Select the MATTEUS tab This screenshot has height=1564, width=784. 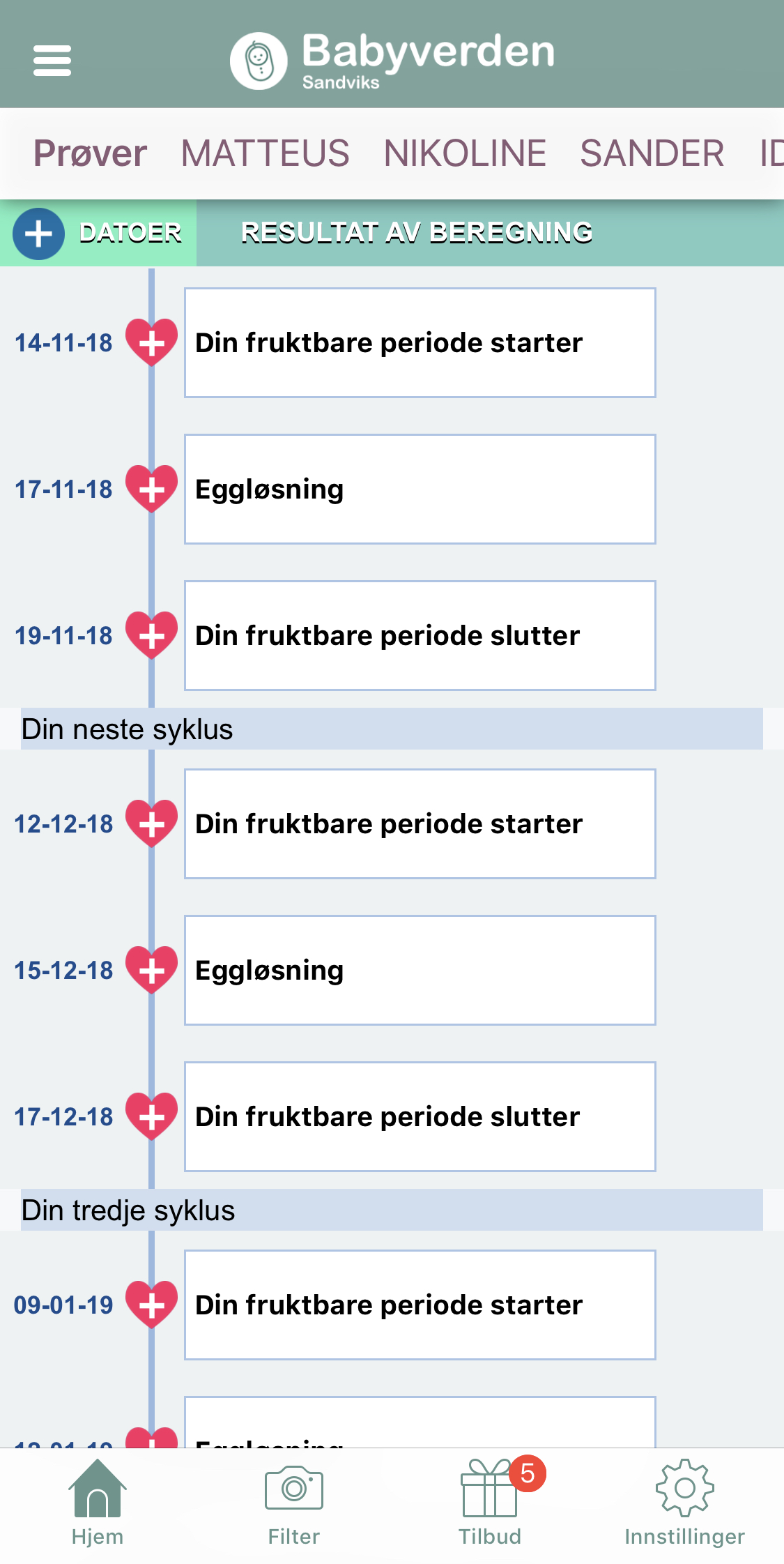(x=265, y=153)
